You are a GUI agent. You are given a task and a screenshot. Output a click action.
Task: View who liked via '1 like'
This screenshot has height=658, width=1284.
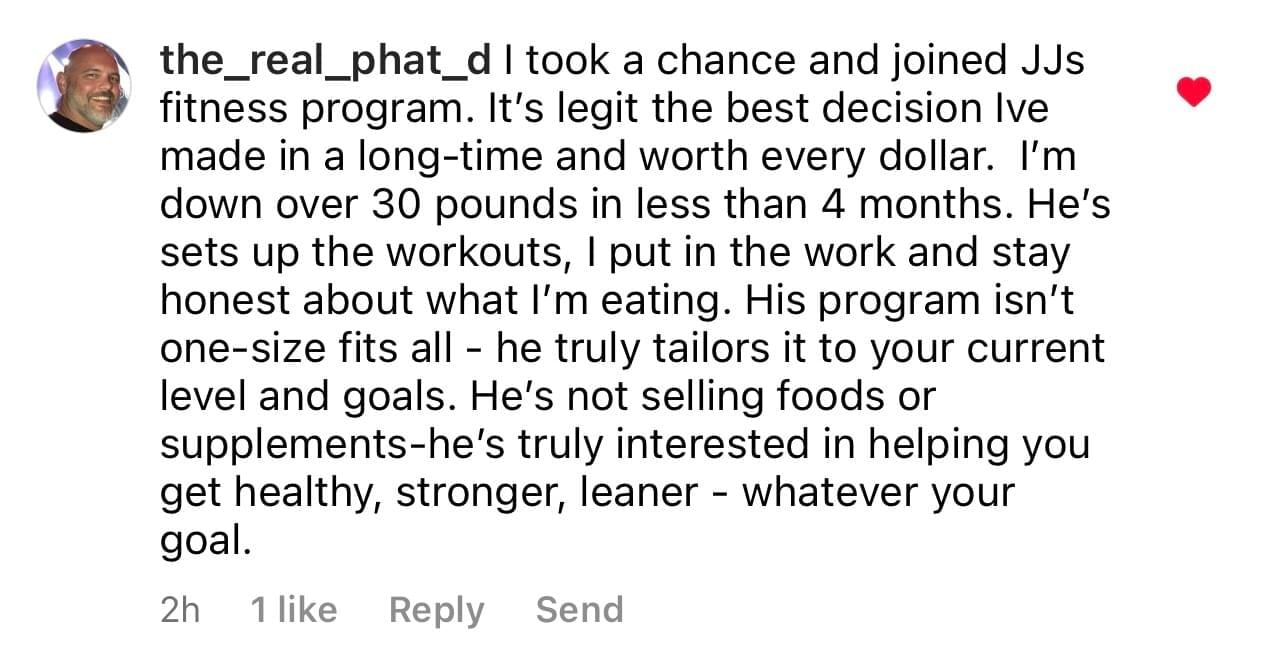tap(293, 609)
